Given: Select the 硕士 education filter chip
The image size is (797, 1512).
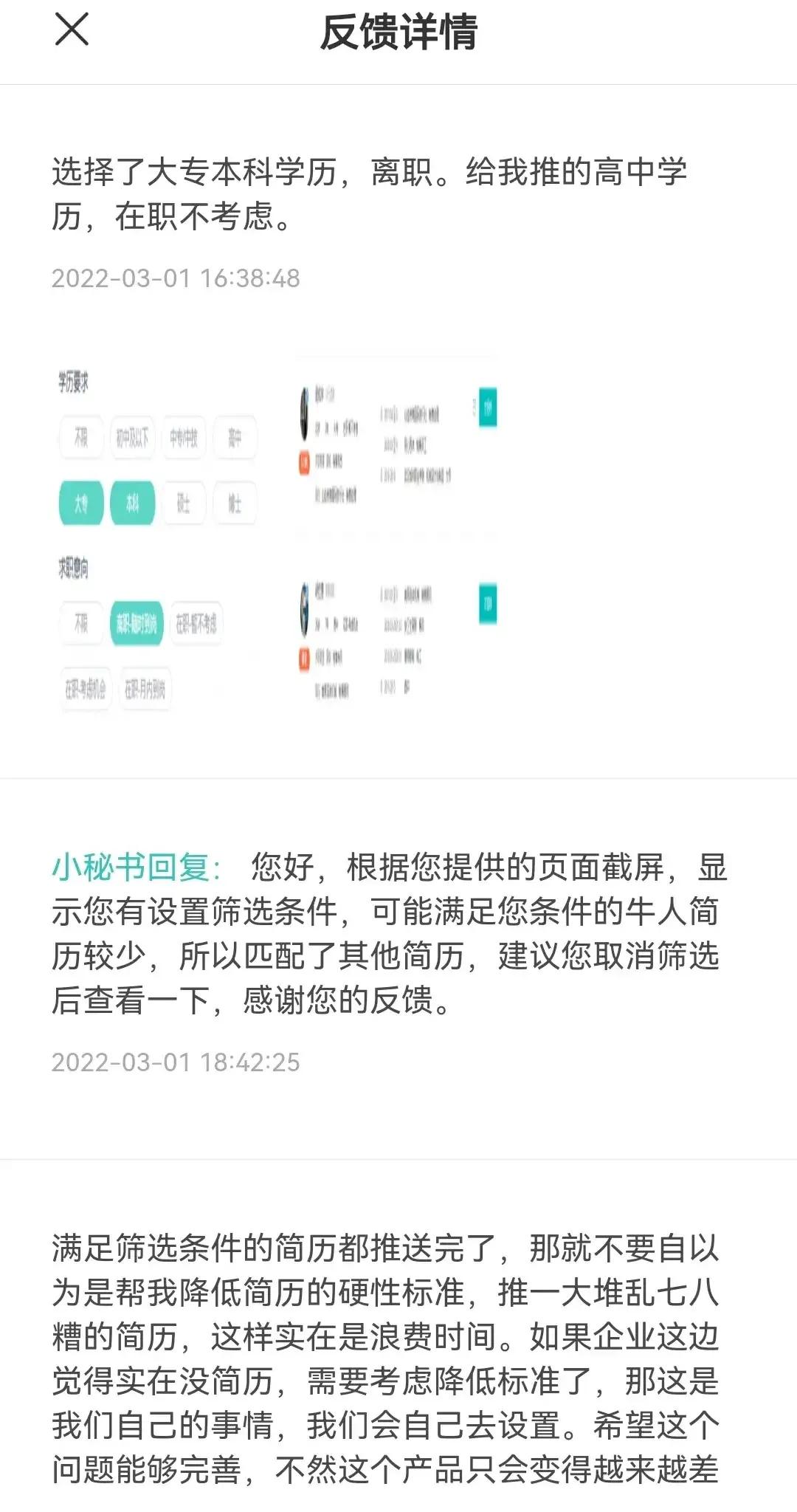Looking at the screenshot, I should pyautogui.click(x=184, y=503).
